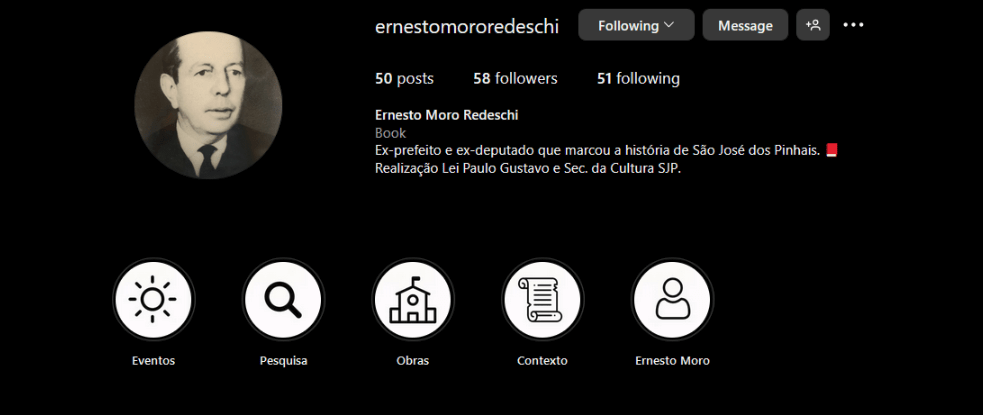This screenshot has height=415, width=983.
Task: Open the three-dot options menu
Action: (x=853, y=26)
